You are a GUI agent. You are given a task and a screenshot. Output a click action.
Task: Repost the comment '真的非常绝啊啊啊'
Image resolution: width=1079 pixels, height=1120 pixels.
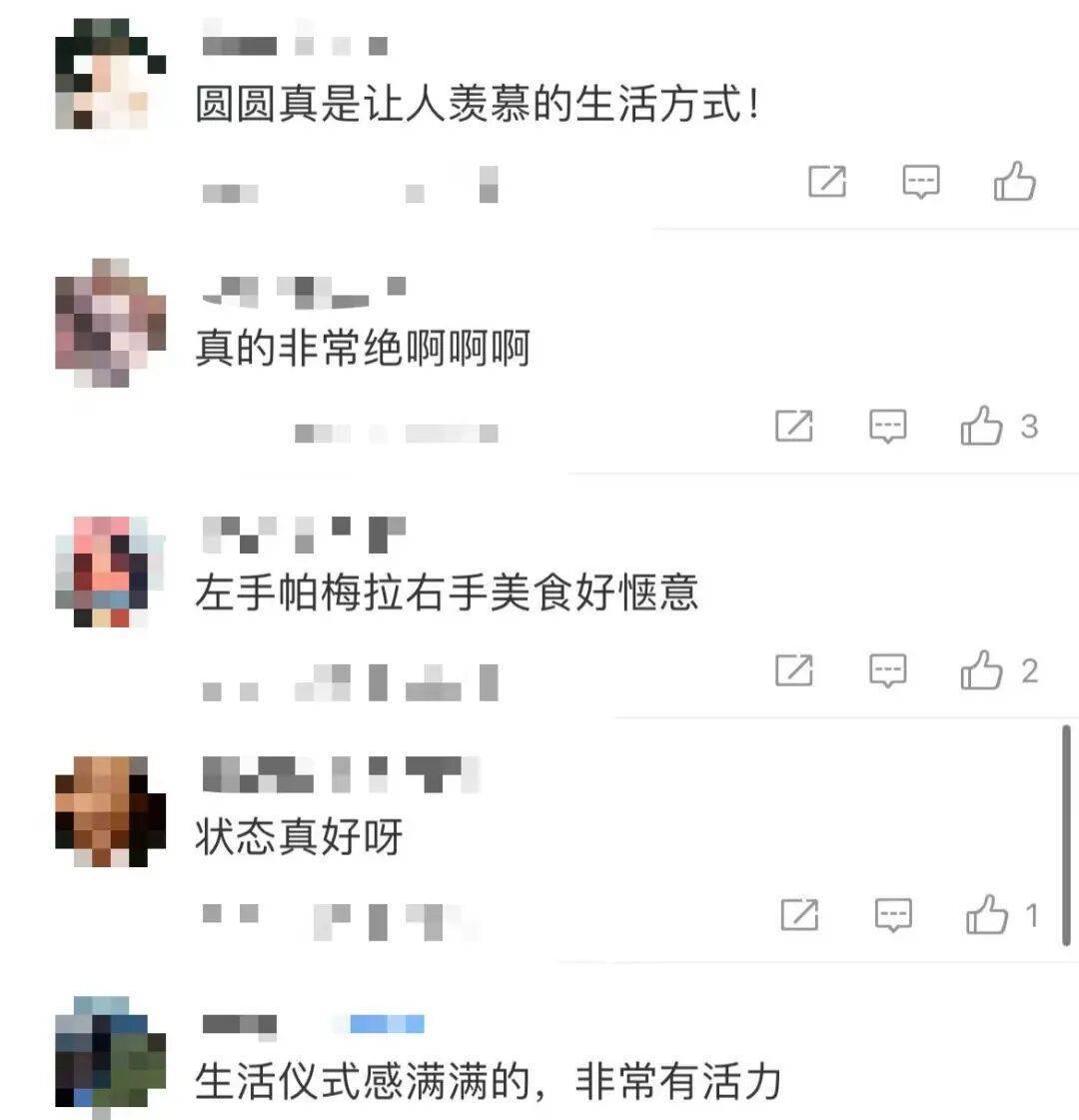[x=794, y=427]
